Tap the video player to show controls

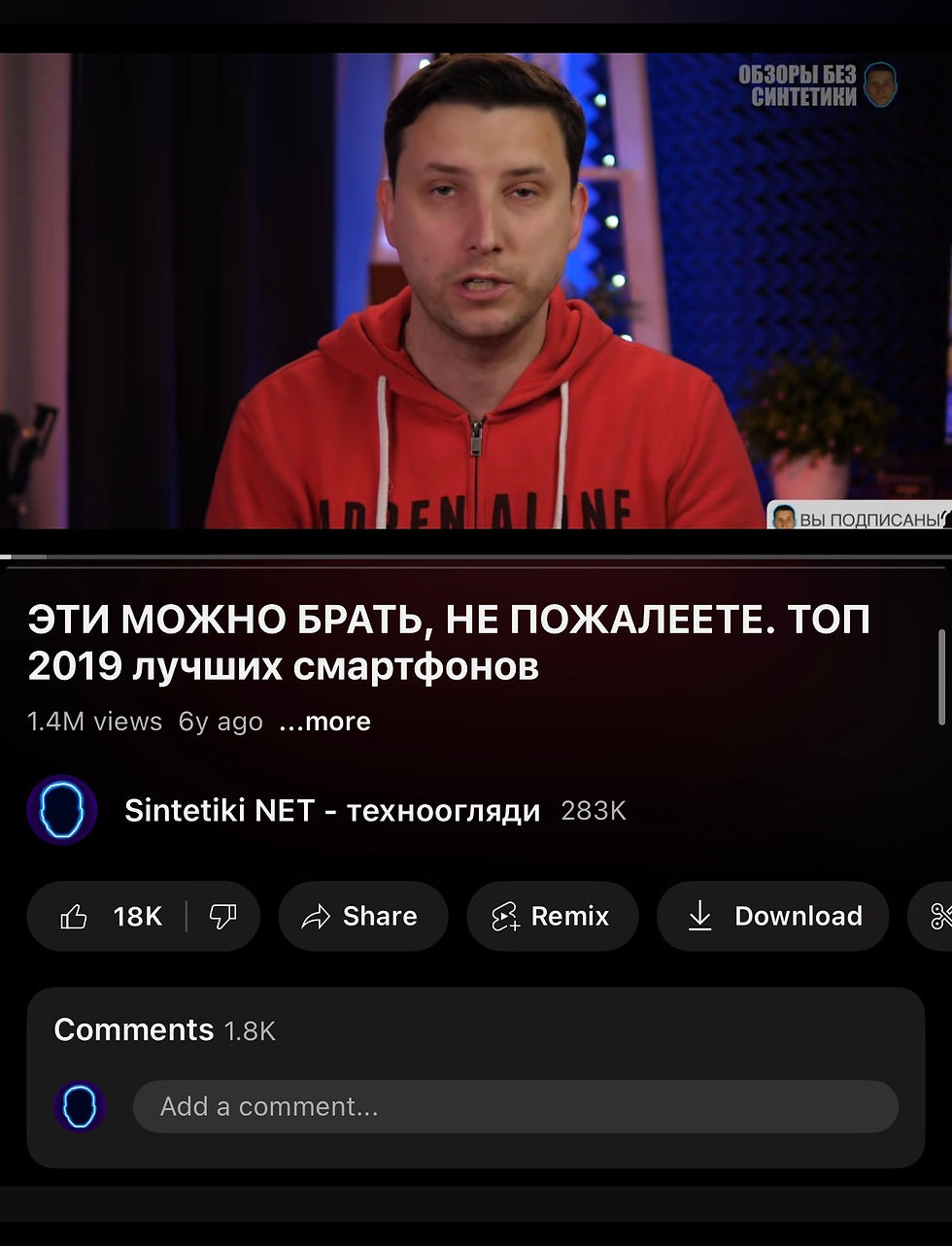[x=476, y=291]
